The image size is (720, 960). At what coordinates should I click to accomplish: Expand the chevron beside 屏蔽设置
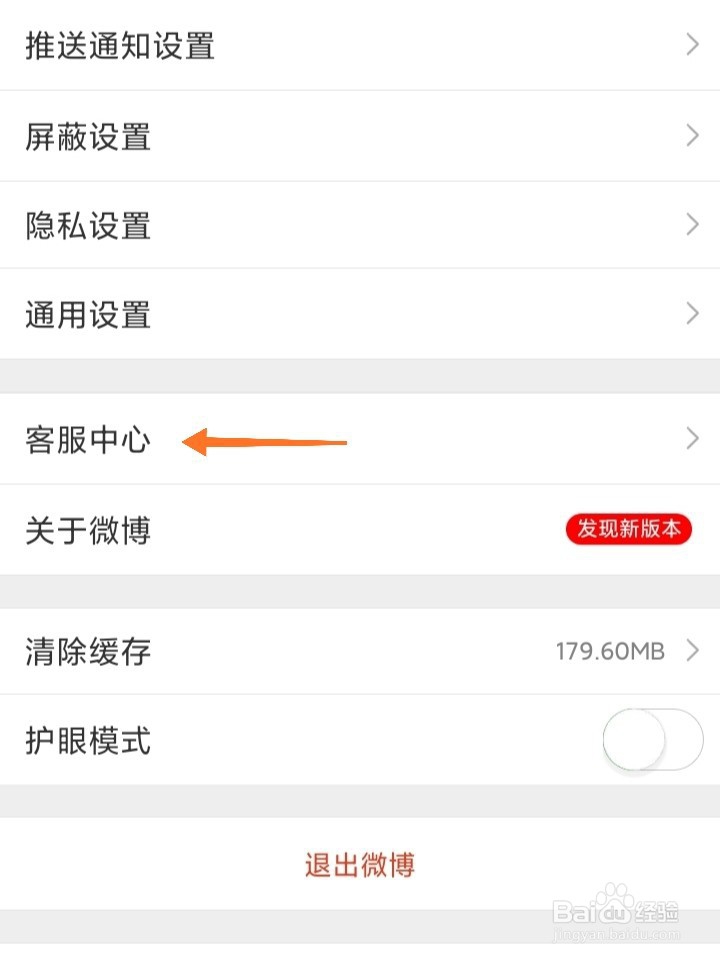click(692, 135)
